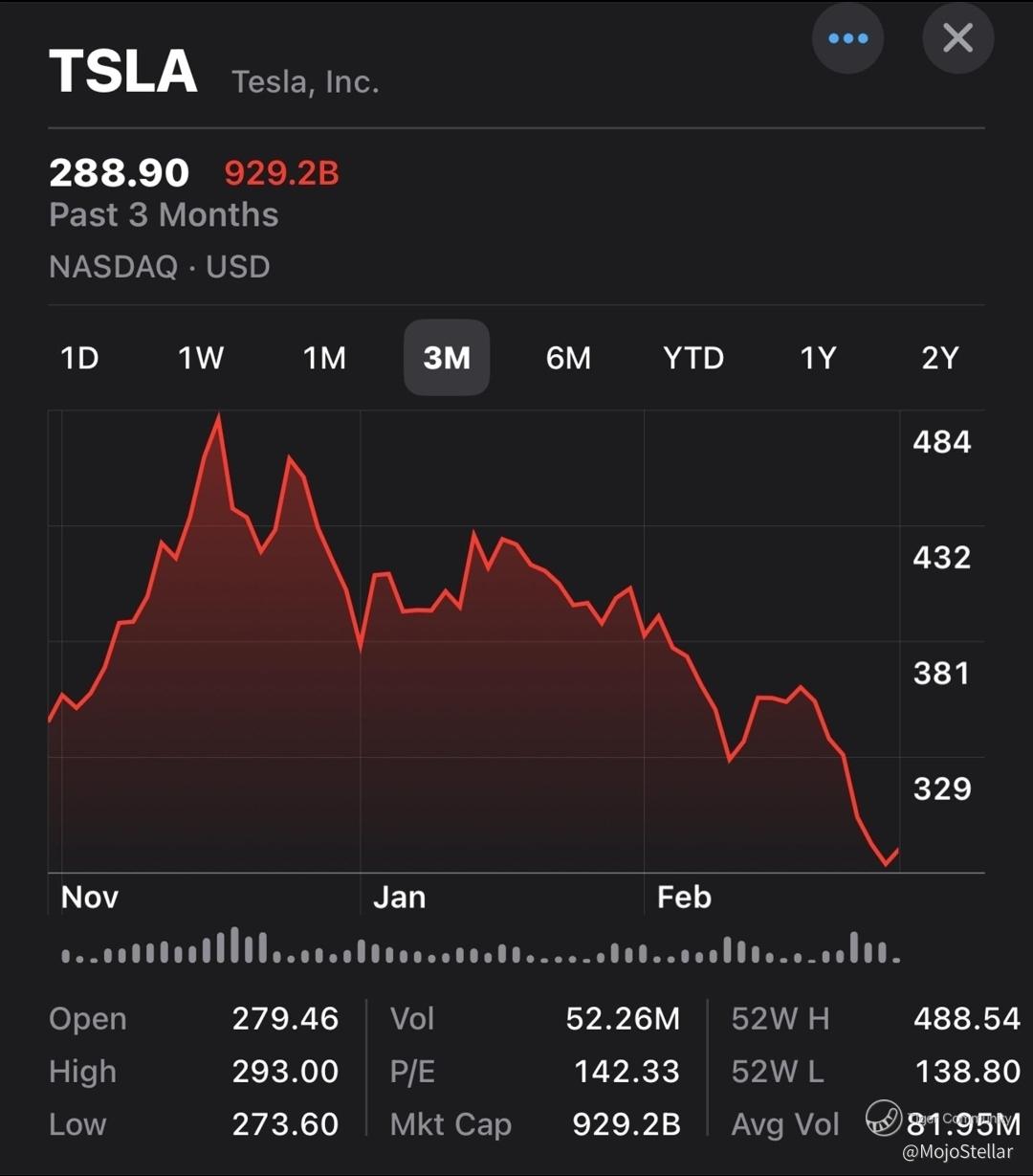Switch chart to 1D range
The height and width of the screenshot is (1176, 1033).
79,358
